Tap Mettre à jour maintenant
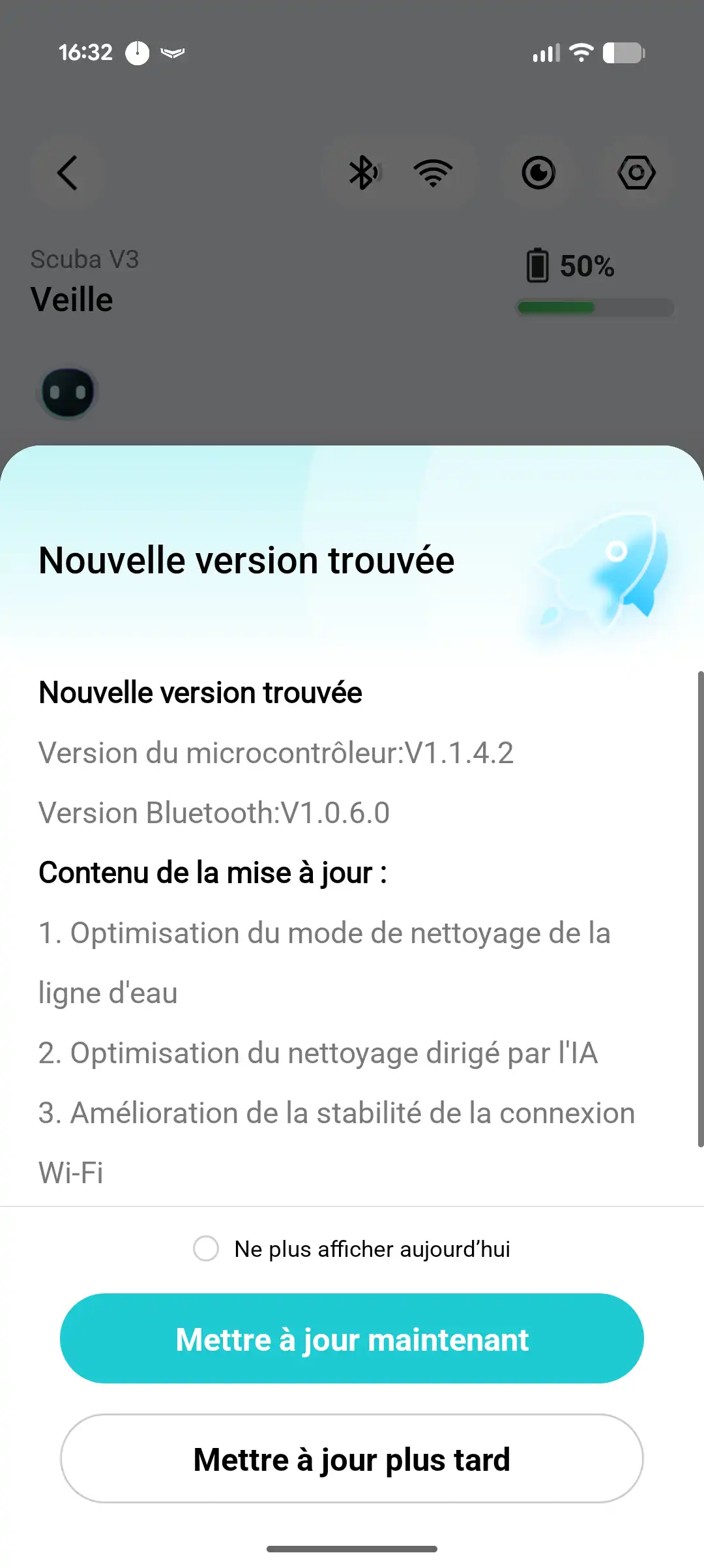This screenshot has height=1568, width=704. [352, 1339]
